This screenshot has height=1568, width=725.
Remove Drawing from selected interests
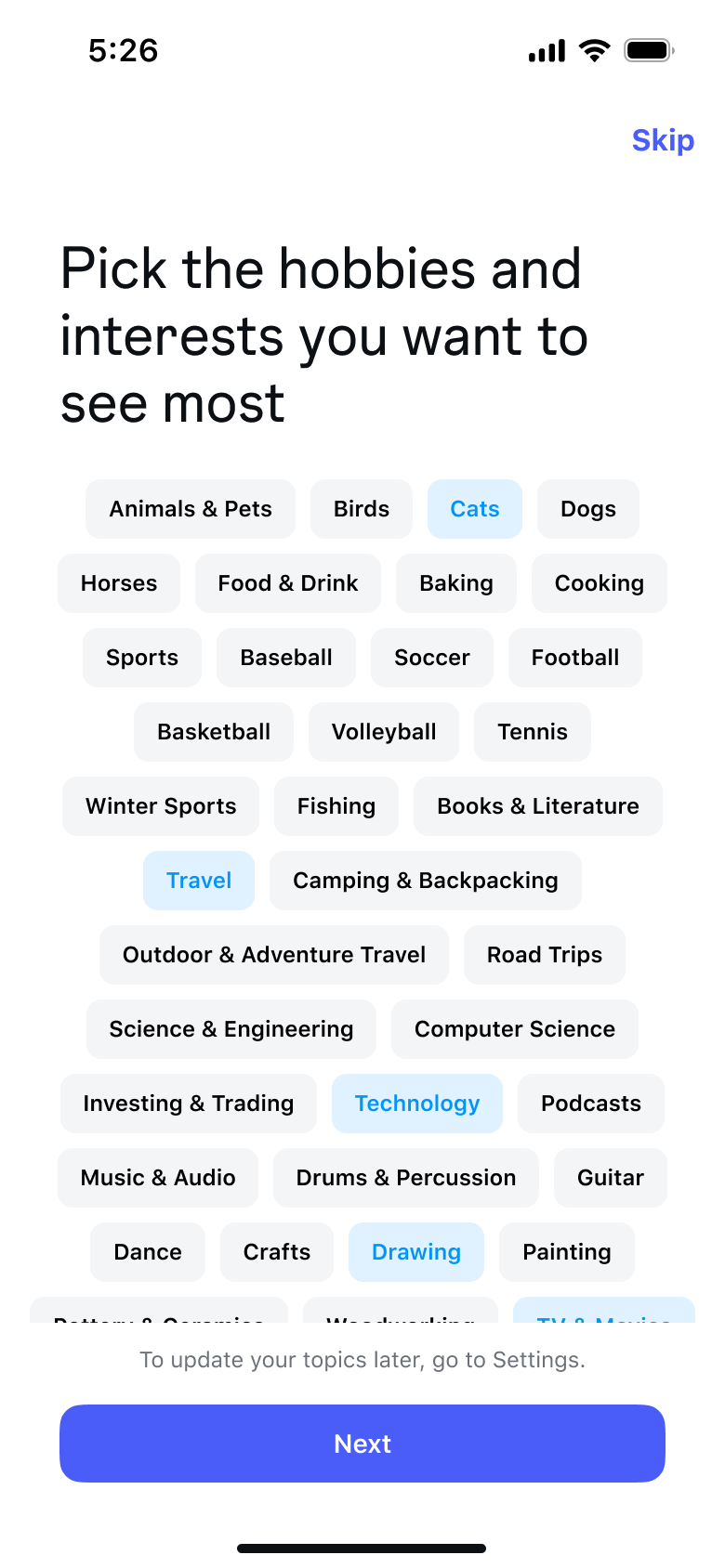click(x=416, y=1252)
